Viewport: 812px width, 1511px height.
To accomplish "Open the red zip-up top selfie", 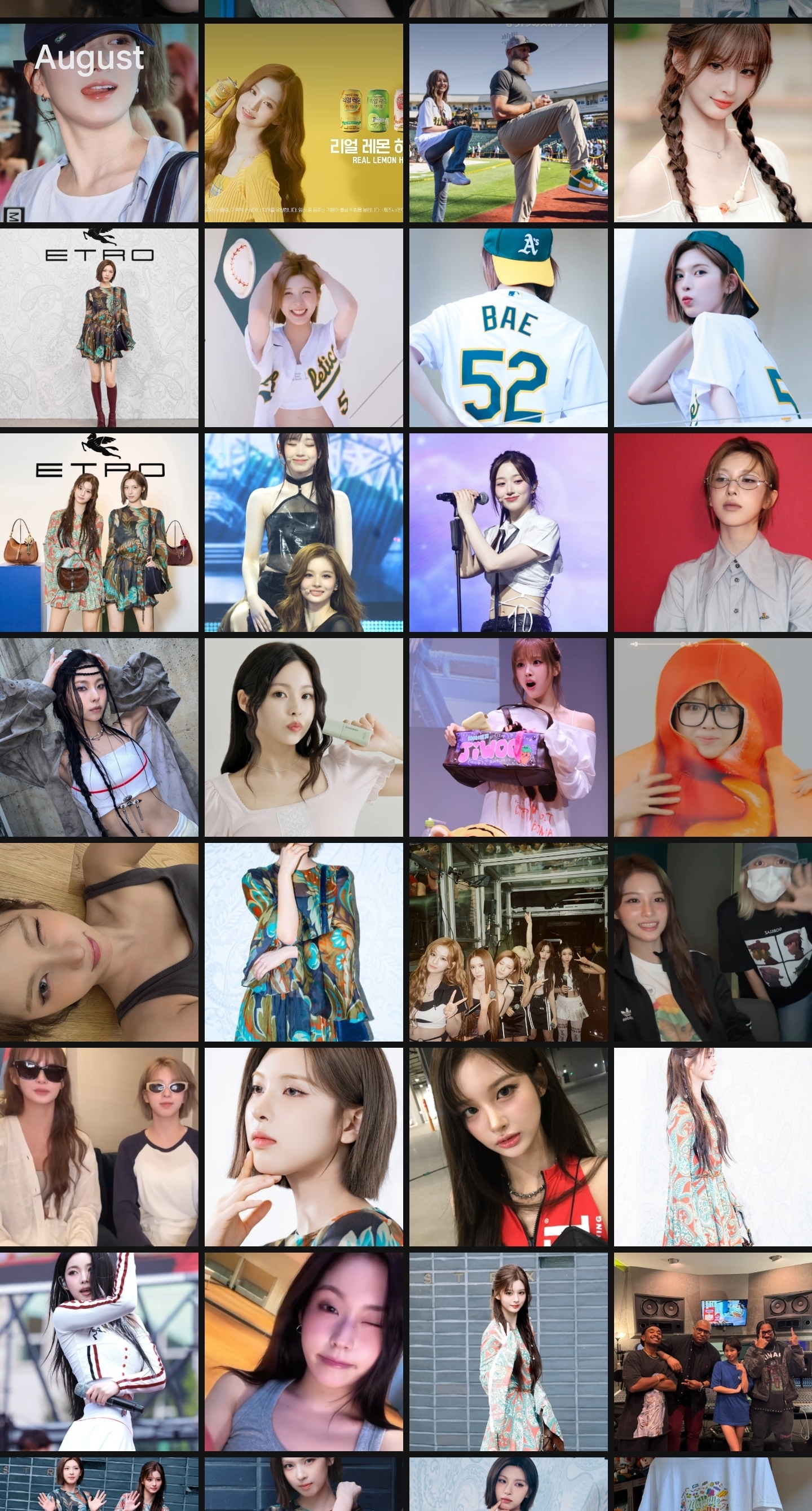I will 508,1147.
